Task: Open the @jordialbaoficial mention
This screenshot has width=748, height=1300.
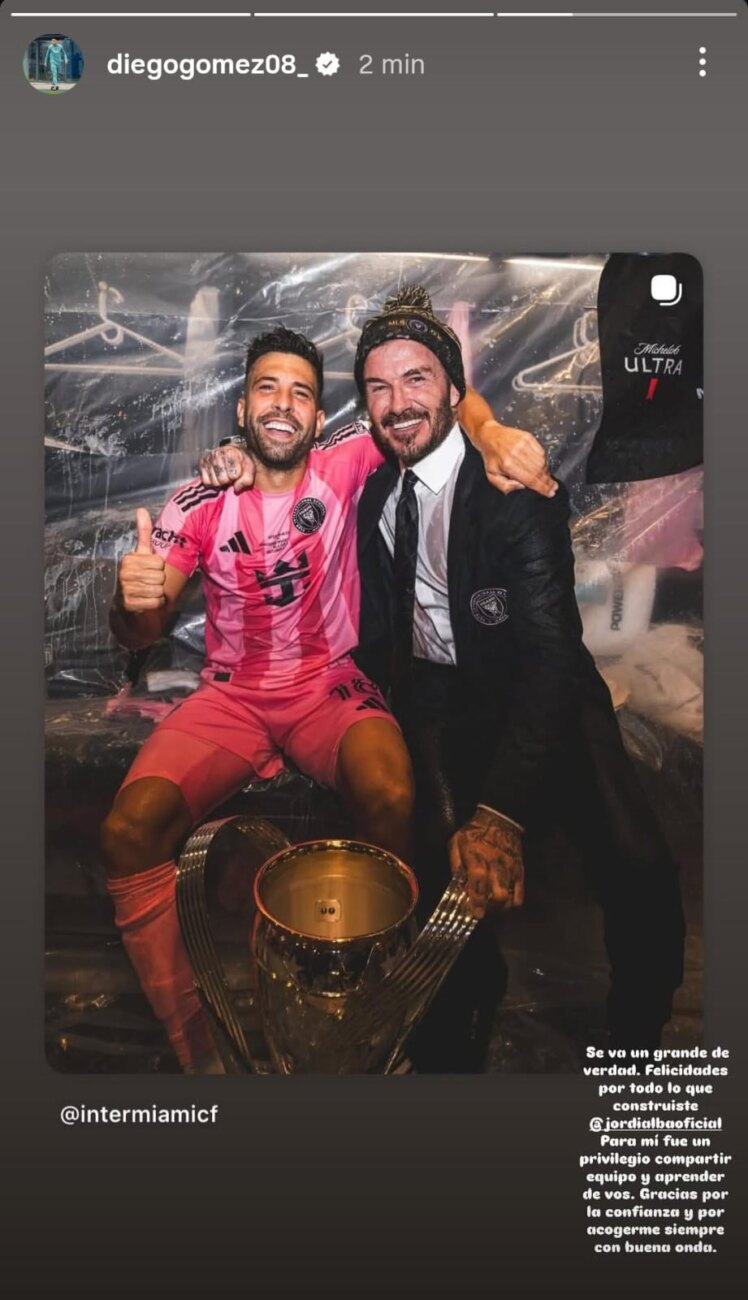Action: (x=656, y=1123)
